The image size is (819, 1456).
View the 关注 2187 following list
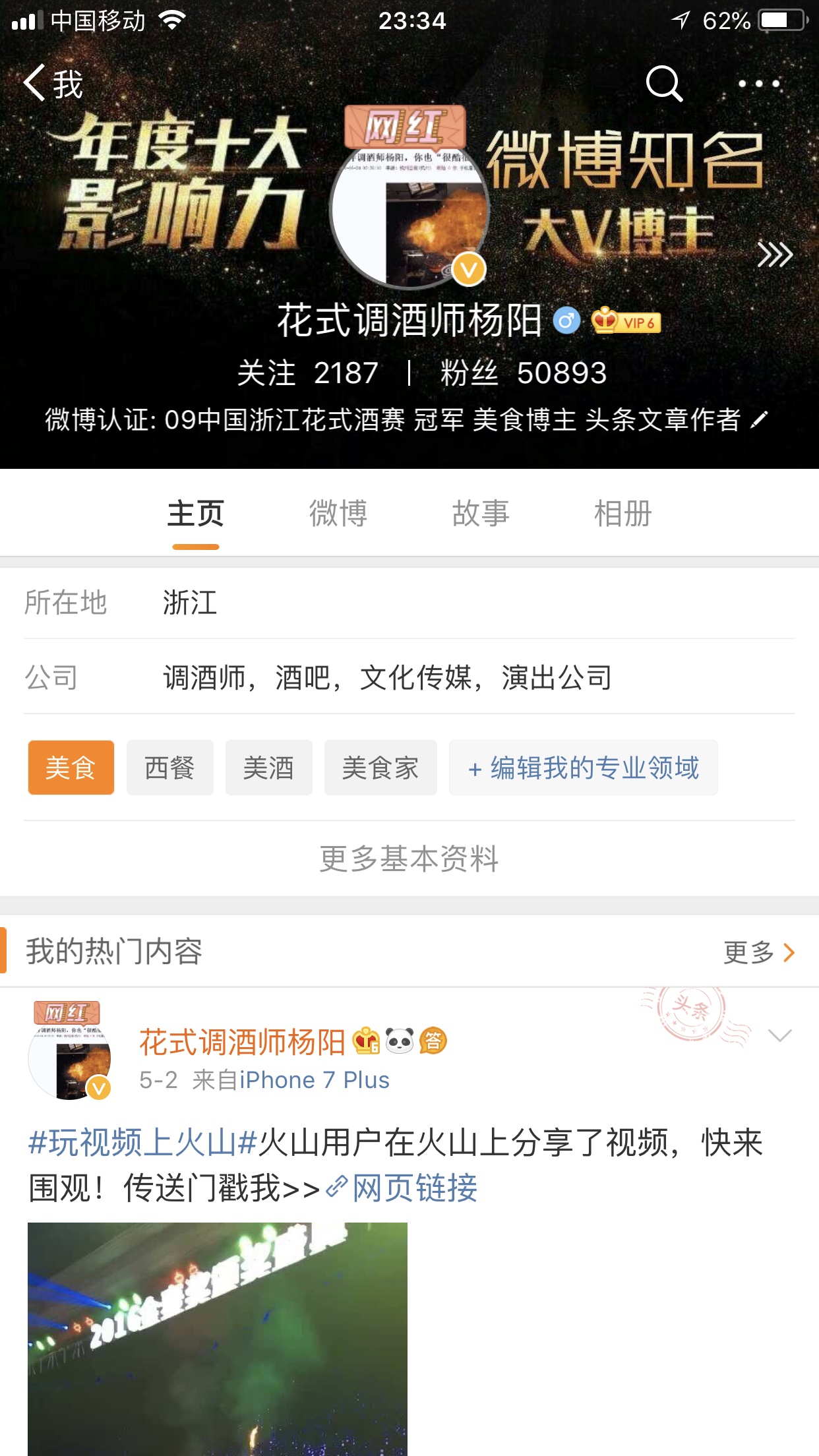(x=307, y=373)
